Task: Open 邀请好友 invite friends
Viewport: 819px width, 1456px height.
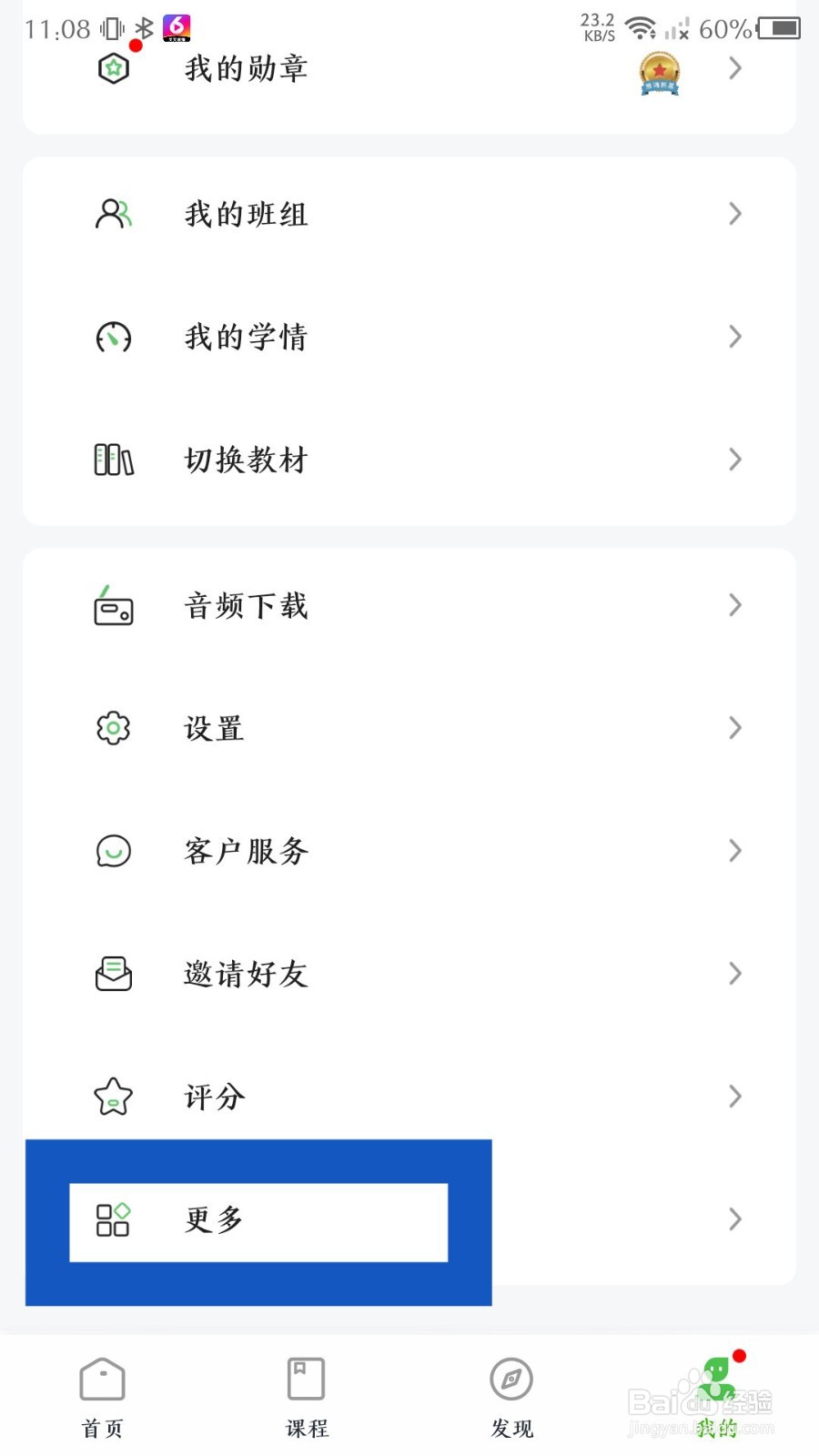Action: pos(409,975)
